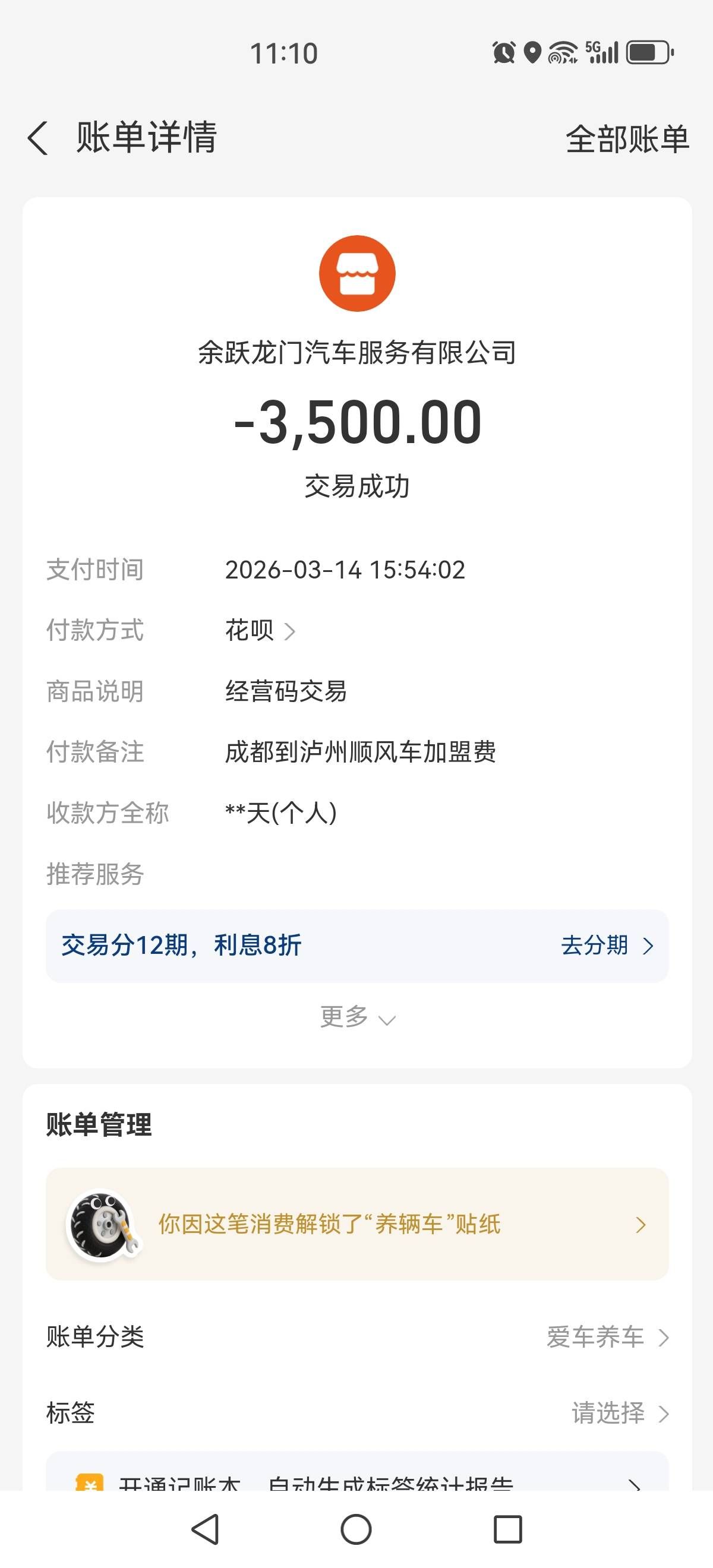Screen dimensions: 713x1568
Task: Select a 标签 for this bill
Action: pyautogui.click(x=619, y=1413)
